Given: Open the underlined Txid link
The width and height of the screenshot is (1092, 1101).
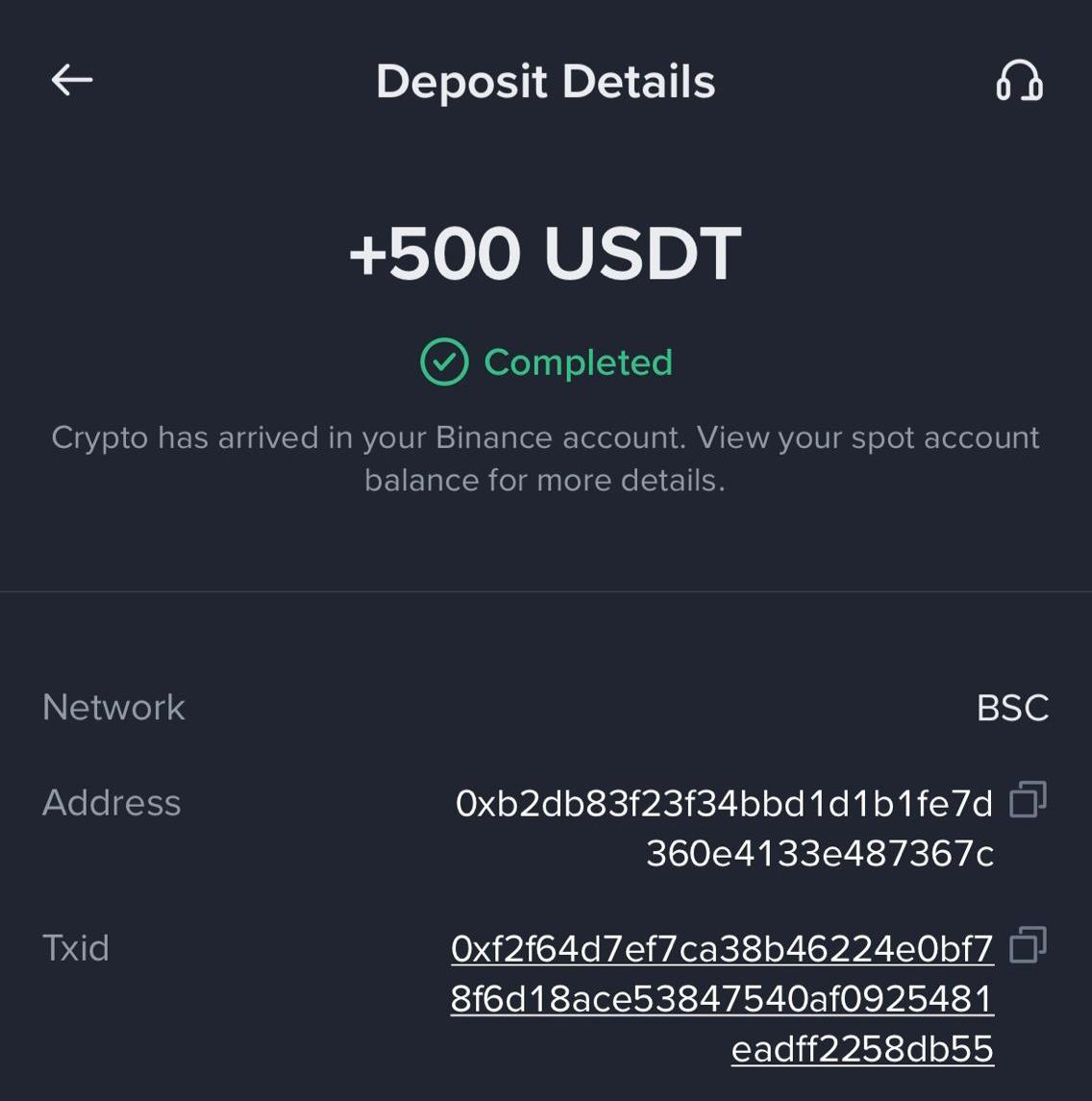Looking at the screenshot, I should coord(722,998).
